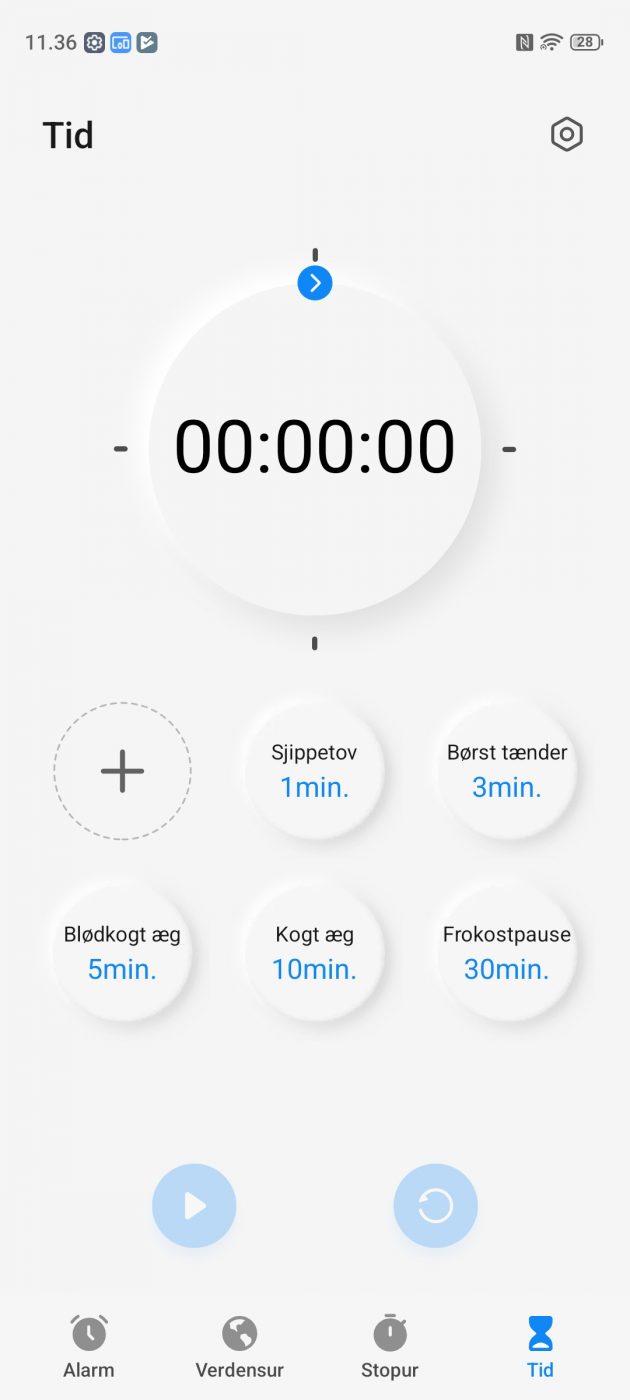This screenshot has width=630, height=1400.
Task: Select the Sjippetov 1min. preset
Action: 314,770
